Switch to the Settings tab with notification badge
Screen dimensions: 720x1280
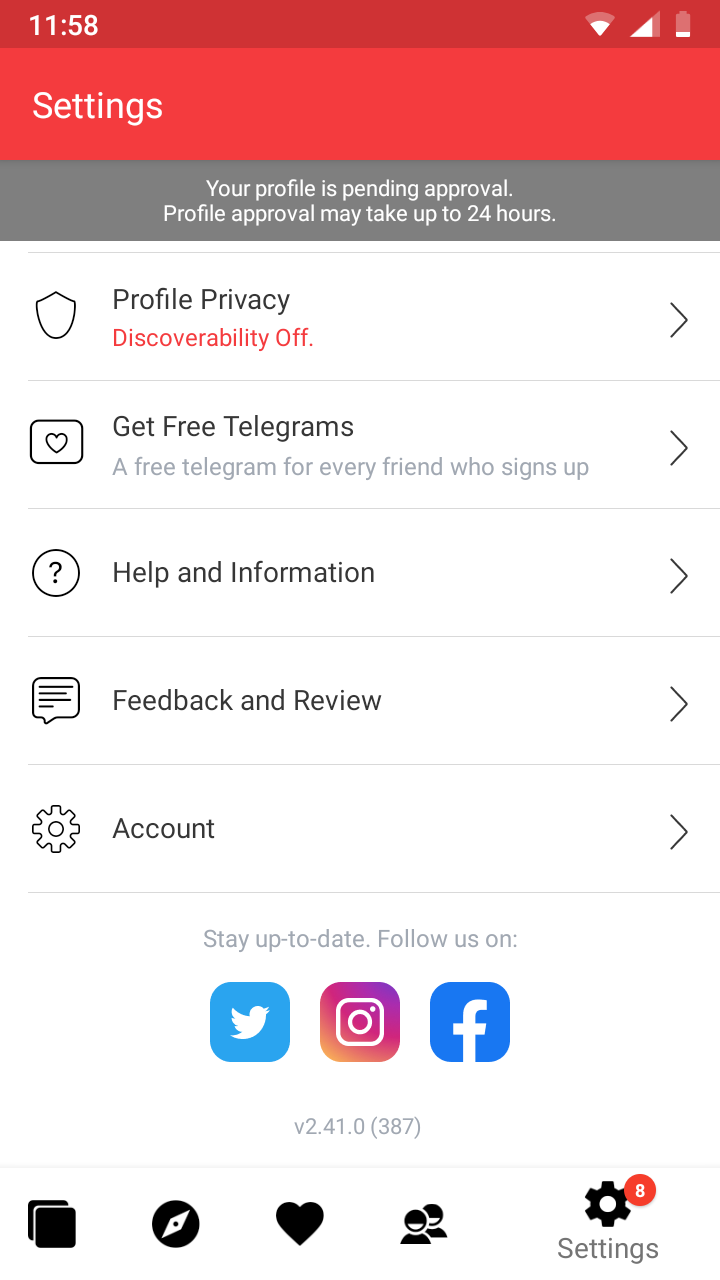tap(607, 1220)
